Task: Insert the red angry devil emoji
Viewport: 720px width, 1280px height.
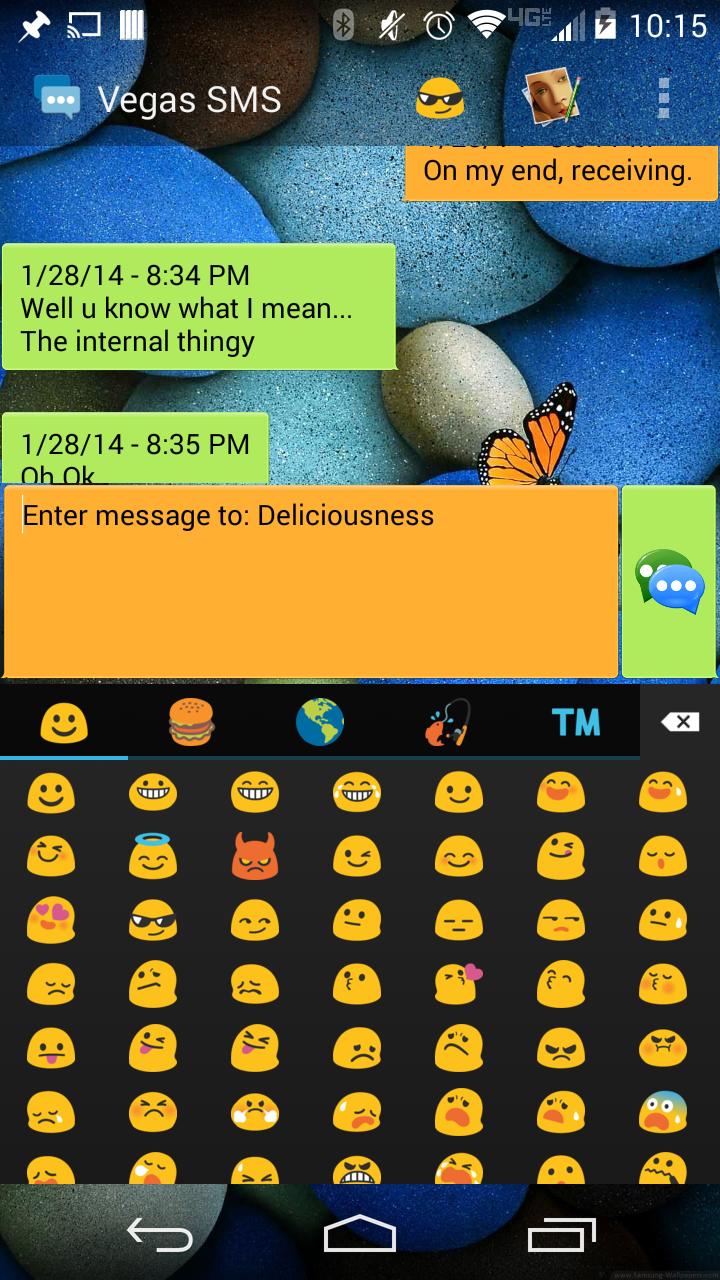Action: tap(255, 856)
